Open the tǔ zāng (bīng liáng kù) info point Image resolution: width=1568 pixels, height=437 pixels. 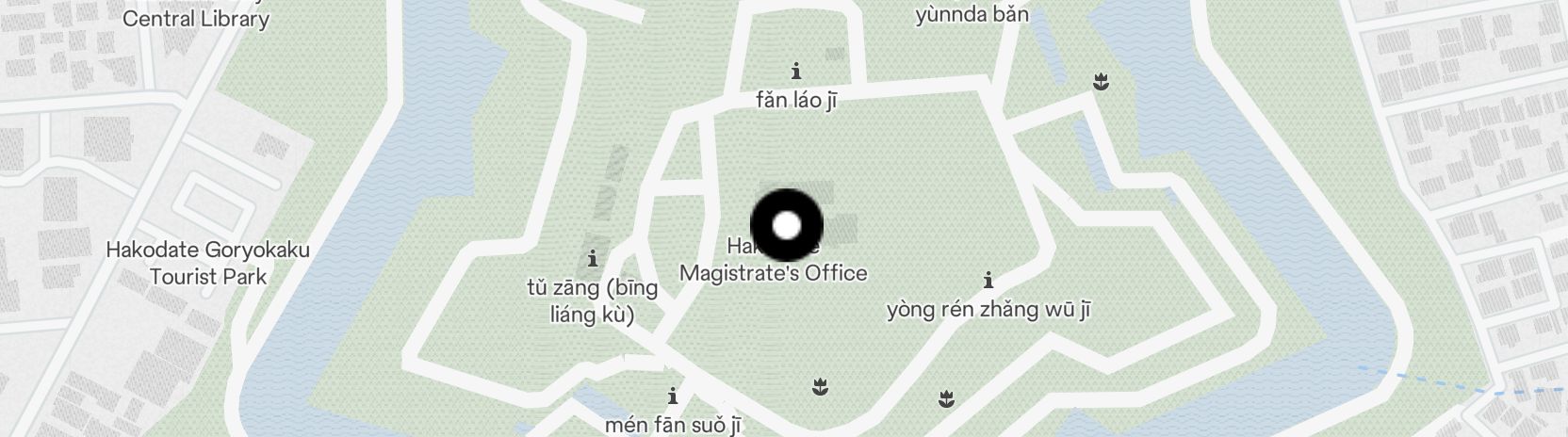pos(593,257)
